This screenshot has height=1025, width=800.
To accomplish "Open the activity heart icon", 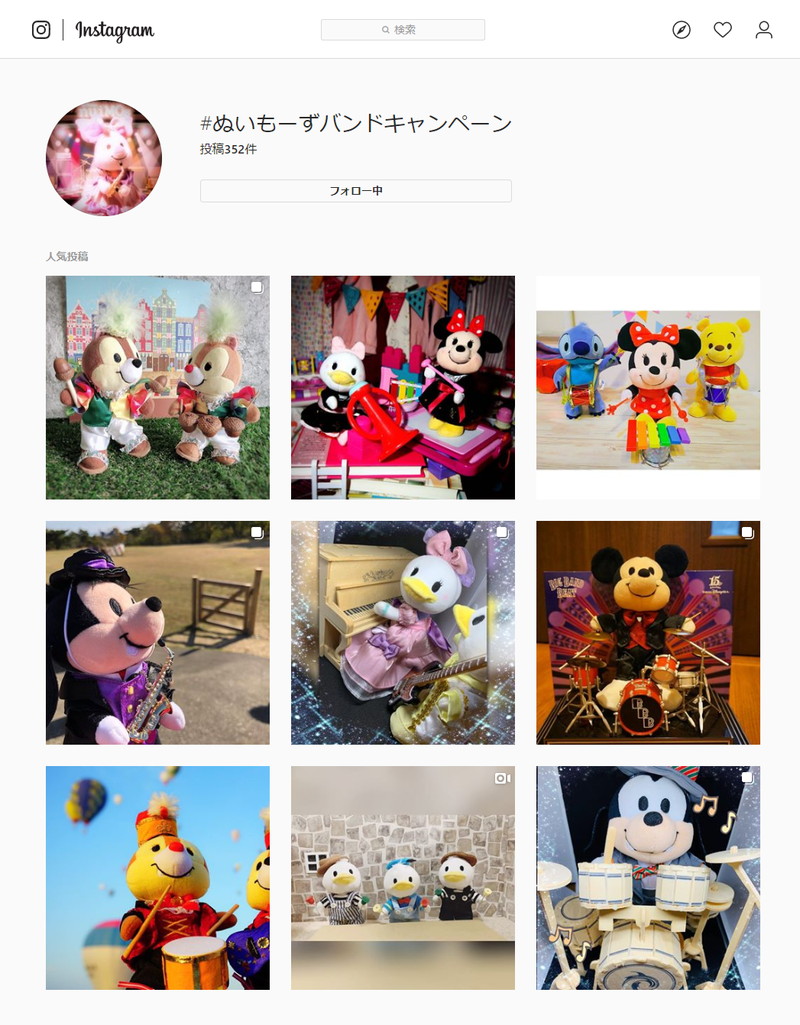I will pyautogui.click(x=722, y=30).
